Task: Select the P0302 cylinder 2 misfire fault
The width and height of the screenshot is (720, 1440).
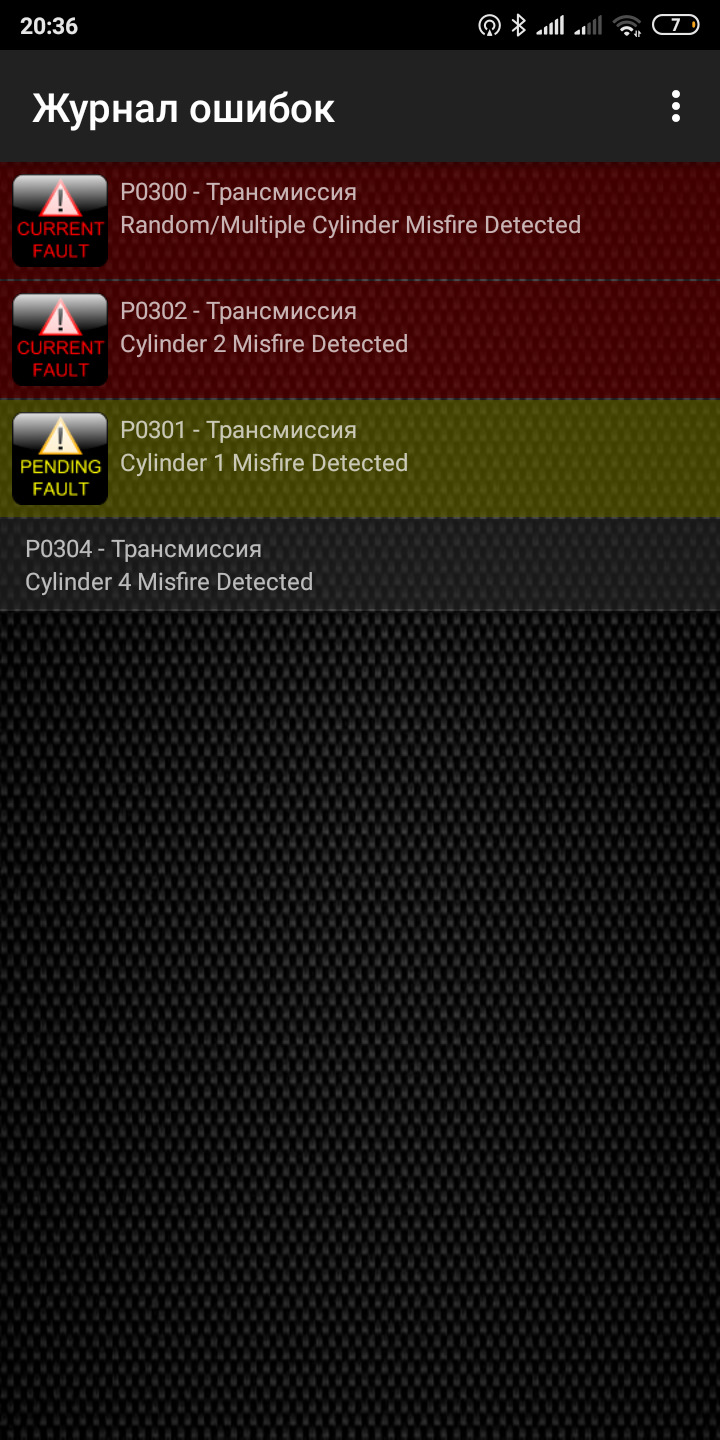Action: point(360,340)
